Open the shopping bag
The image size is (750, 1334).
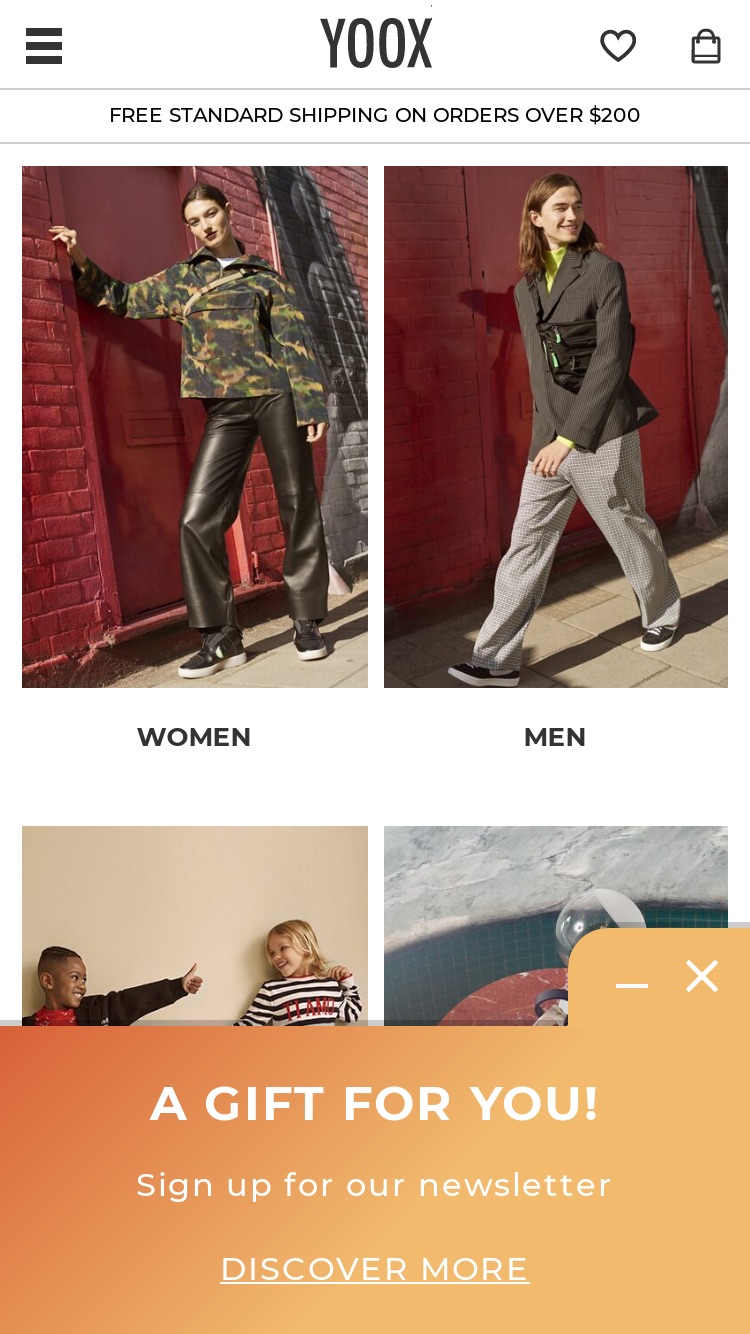pos(706,46)
